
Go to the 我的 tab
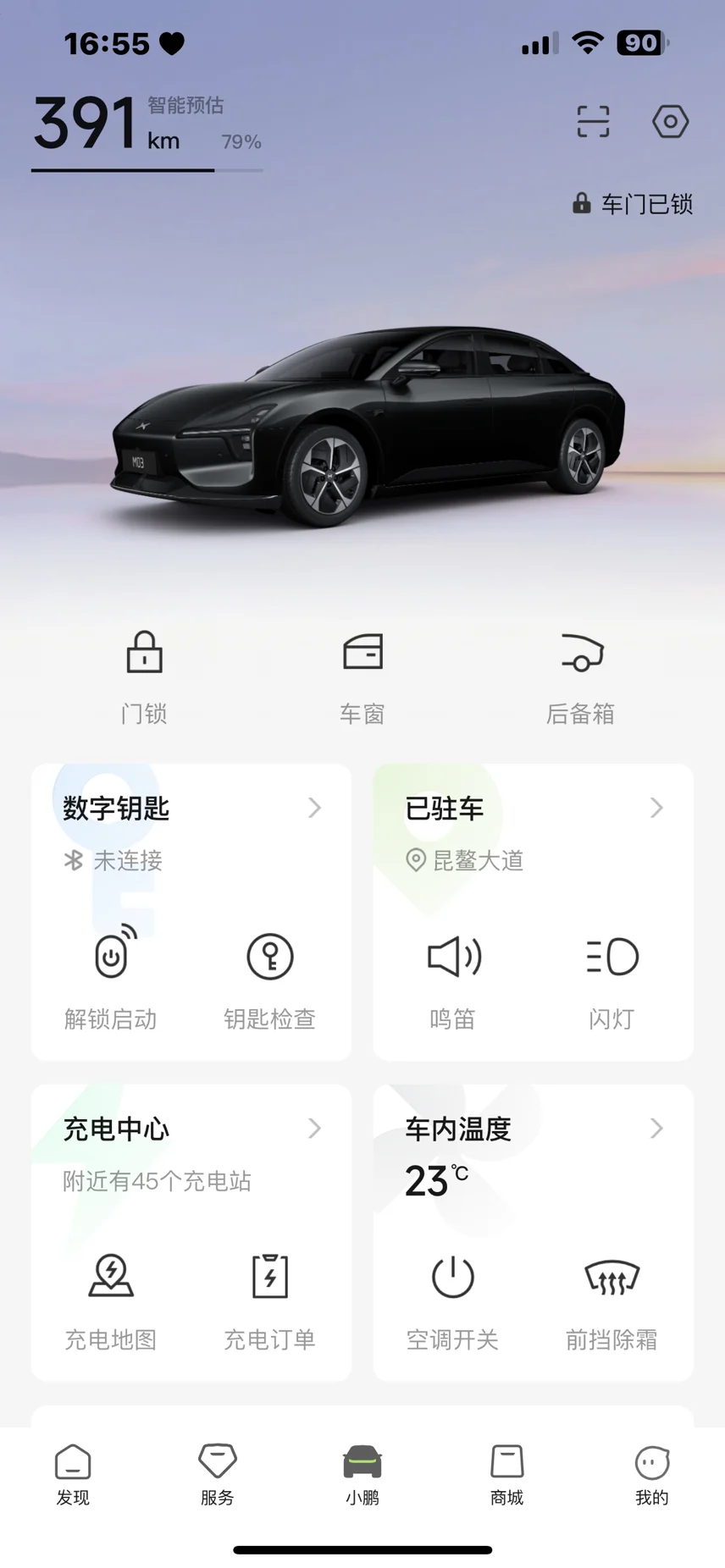point(652,1475)
